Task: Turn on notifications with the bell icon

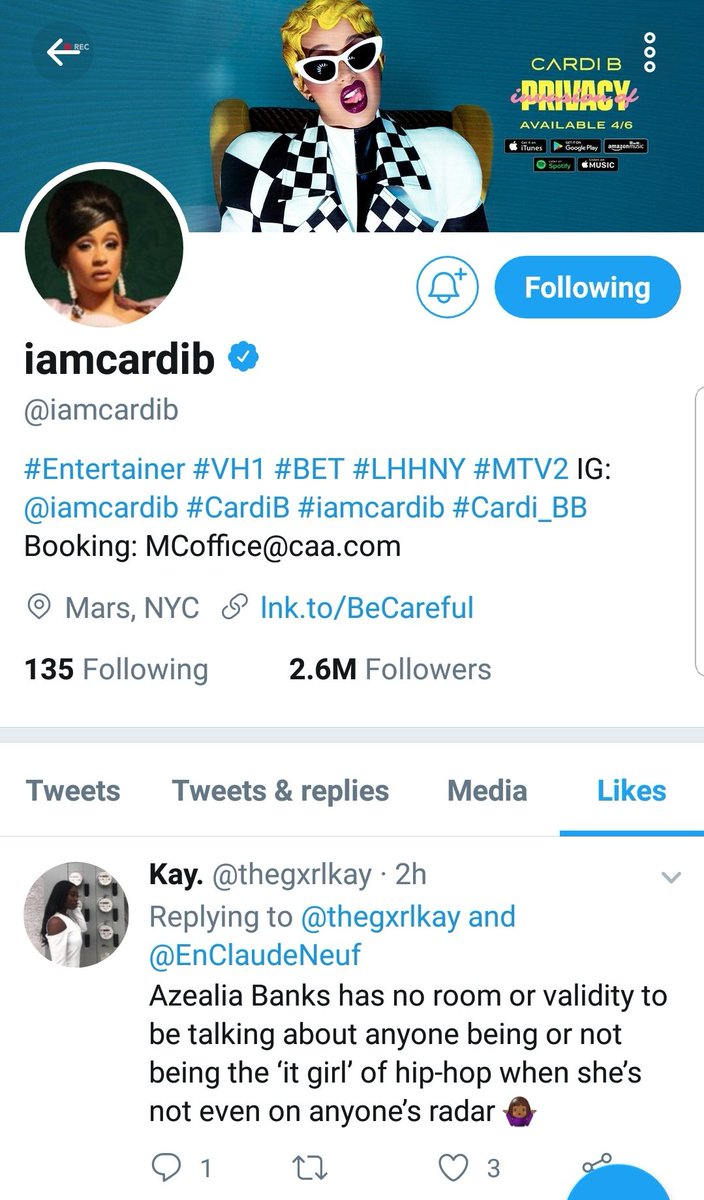Action: [x=447, y=288]
